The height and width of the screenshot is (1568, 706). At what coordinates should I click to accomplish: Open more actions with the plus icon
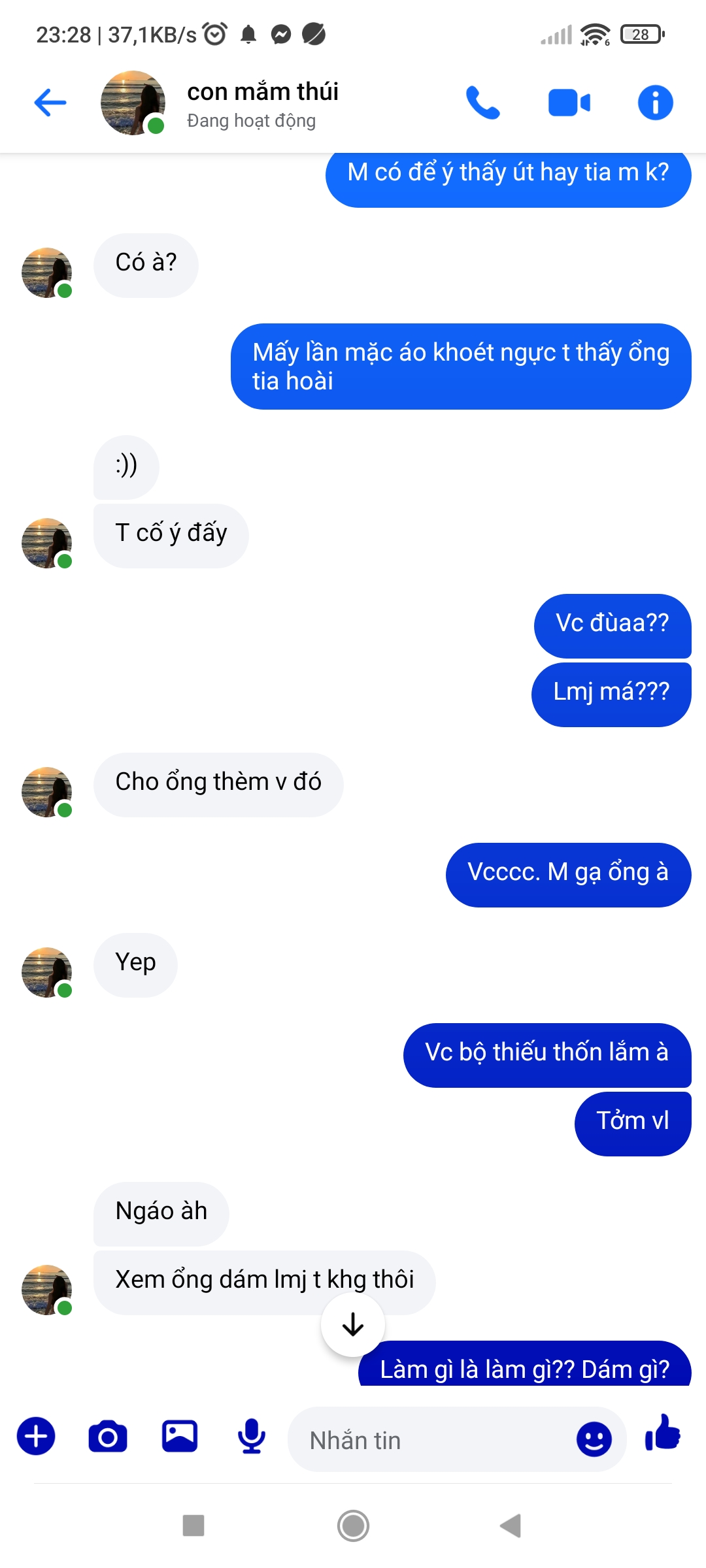tap(36, 1437)
